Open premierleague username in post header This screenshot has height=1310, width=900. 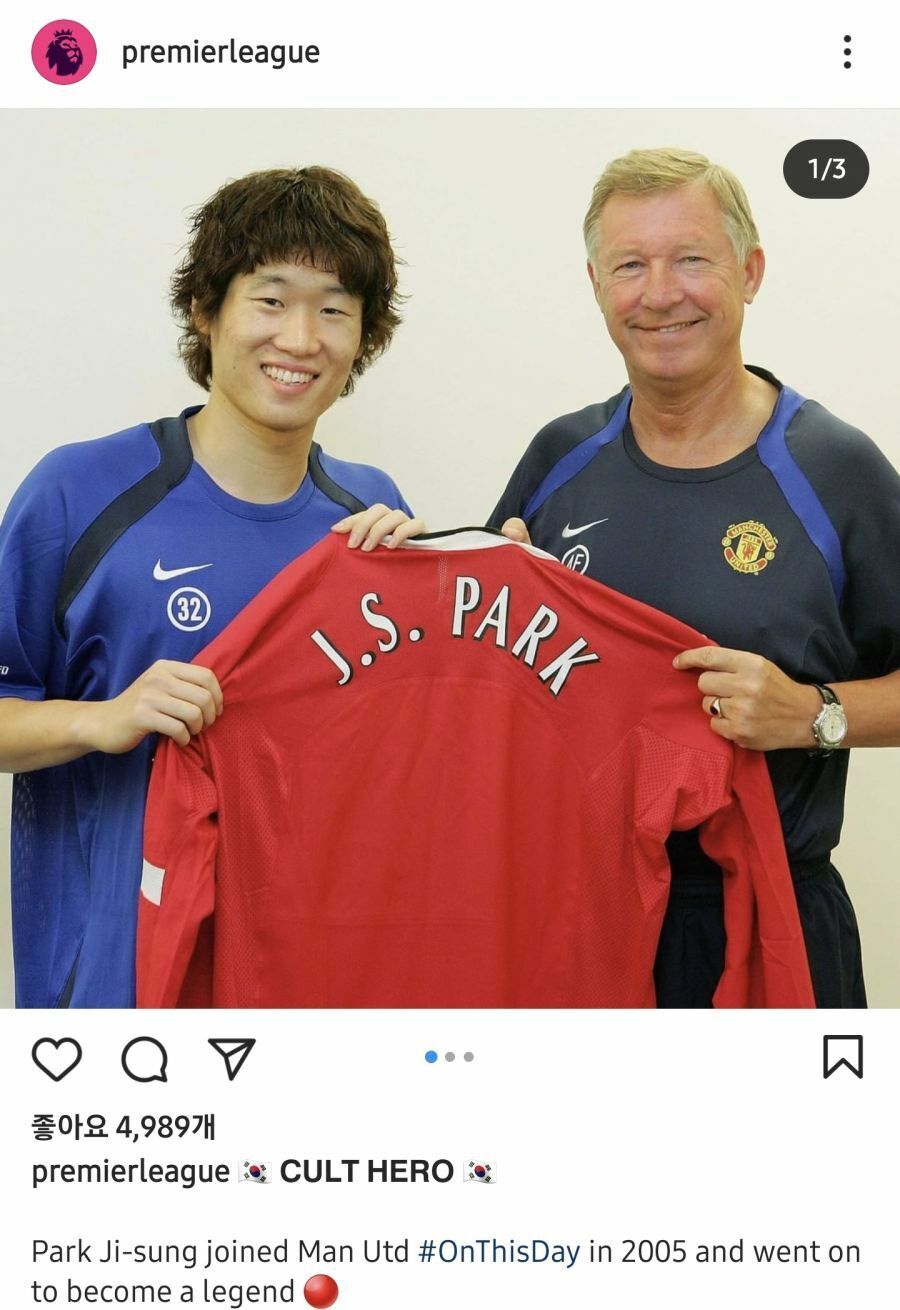point(220,53)
